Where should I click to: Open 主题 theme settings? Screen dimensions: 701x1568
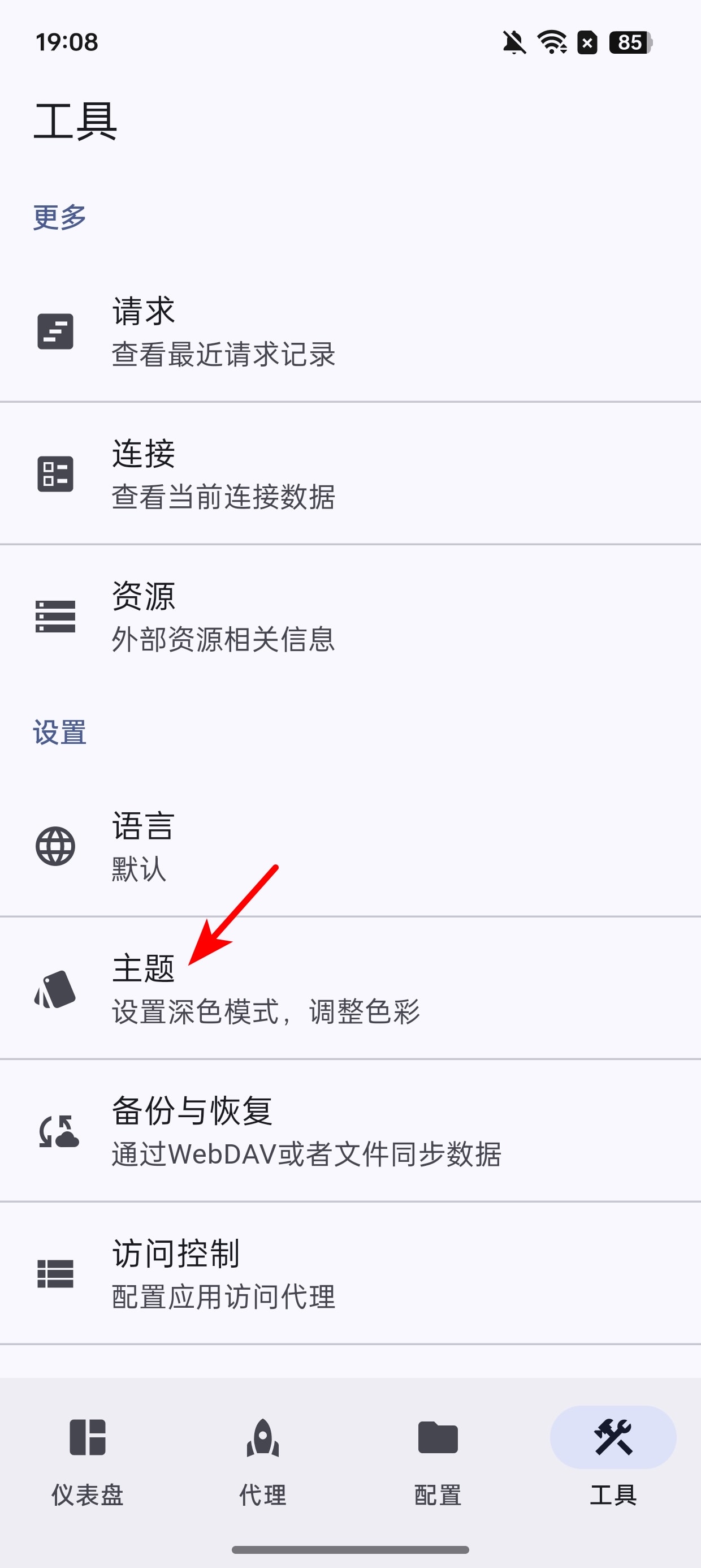coord(350,989)
